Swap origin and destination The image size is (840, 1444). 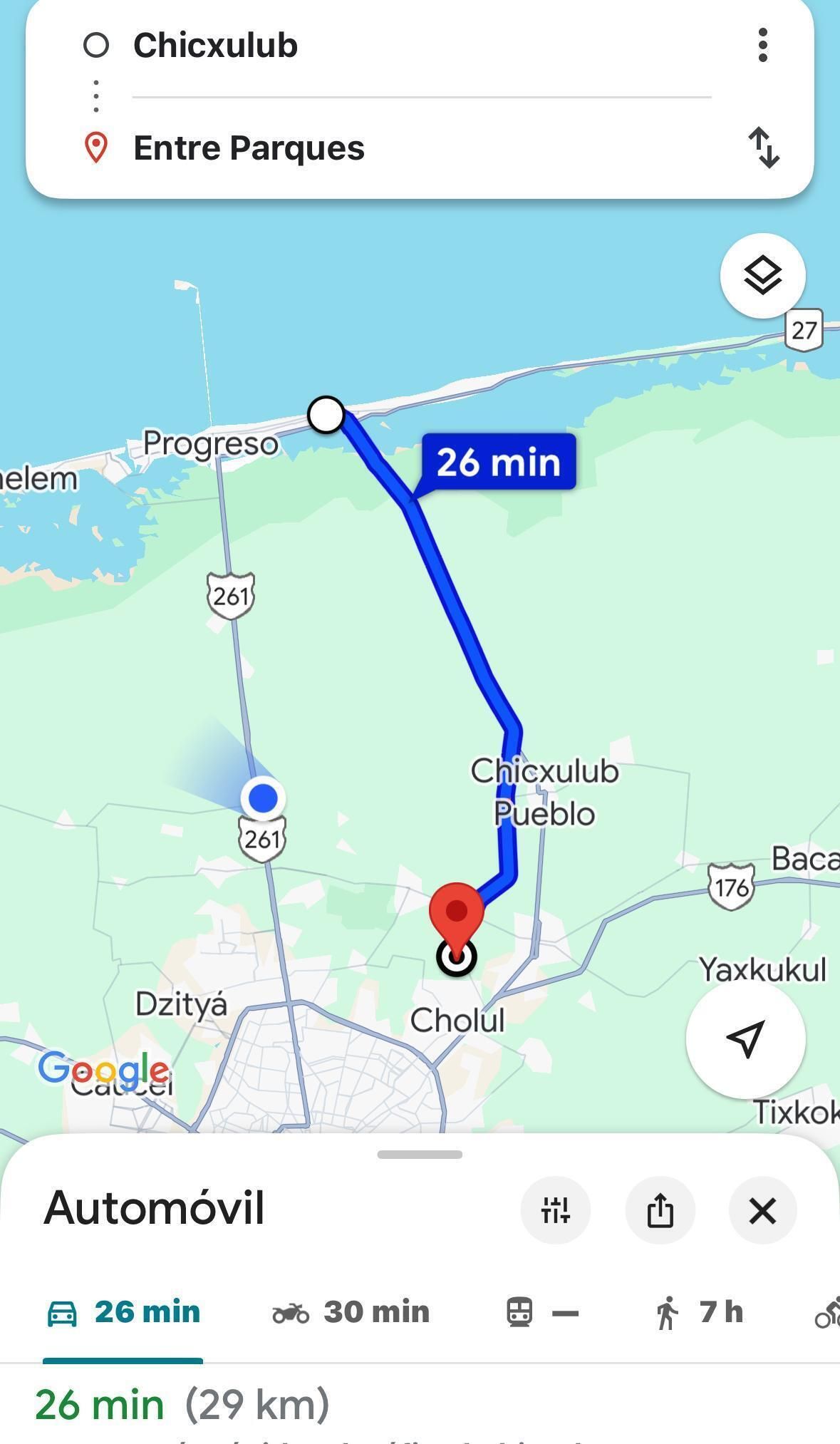pyautogui.click(x=763, y=148)
